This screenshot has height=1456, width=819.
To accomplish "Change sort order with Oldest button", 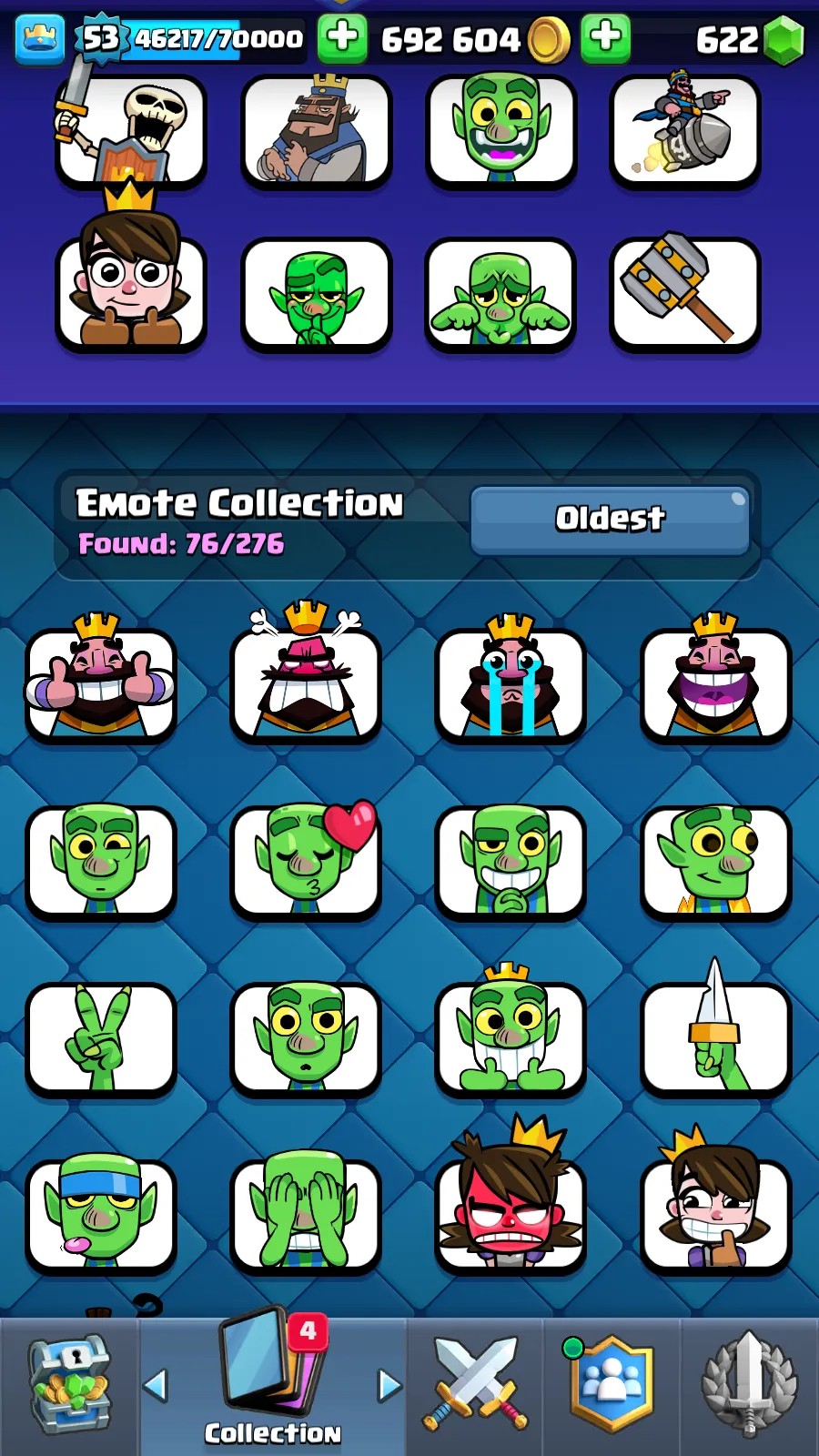I will click(x=610, y=520).
